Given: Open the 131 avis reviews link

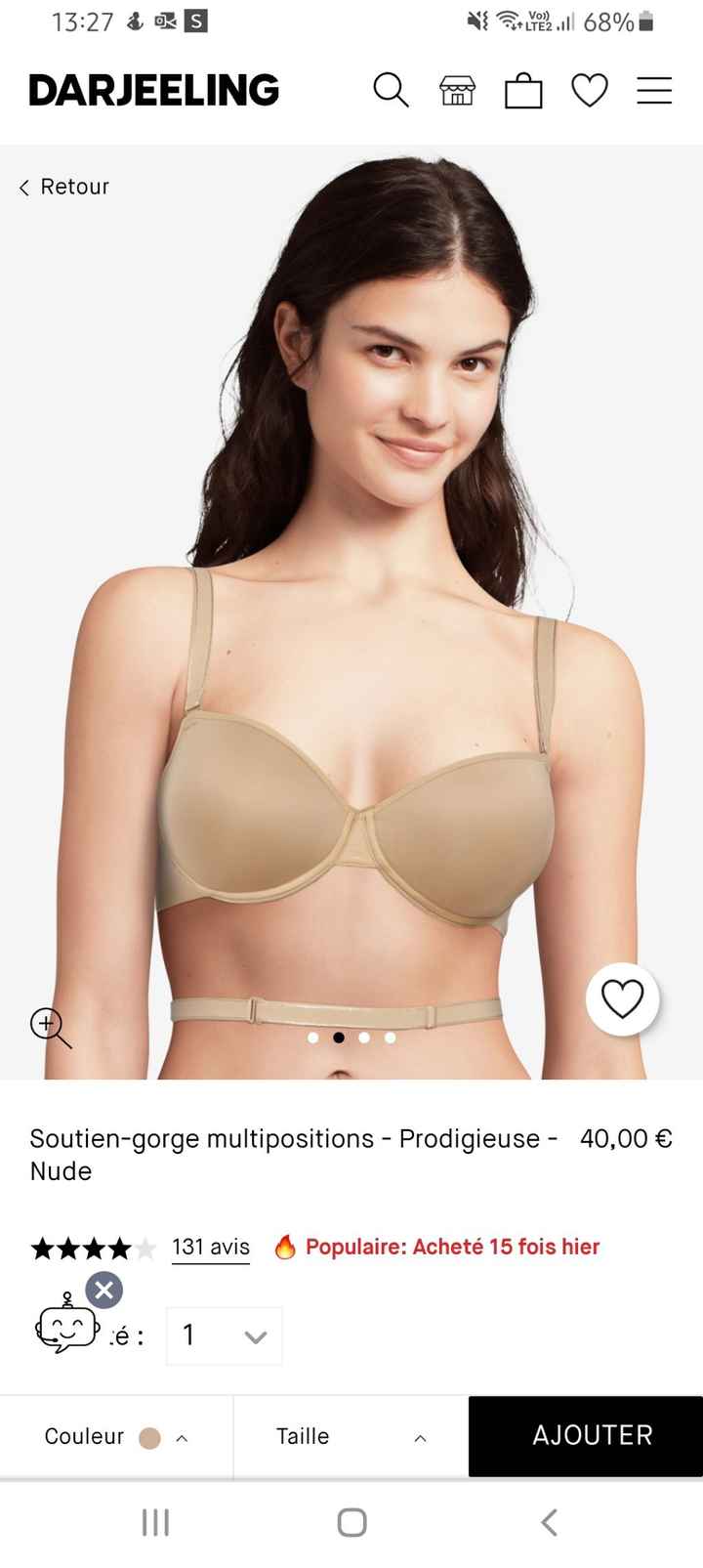Looking at the screenshot, I should coord(210,1247).
